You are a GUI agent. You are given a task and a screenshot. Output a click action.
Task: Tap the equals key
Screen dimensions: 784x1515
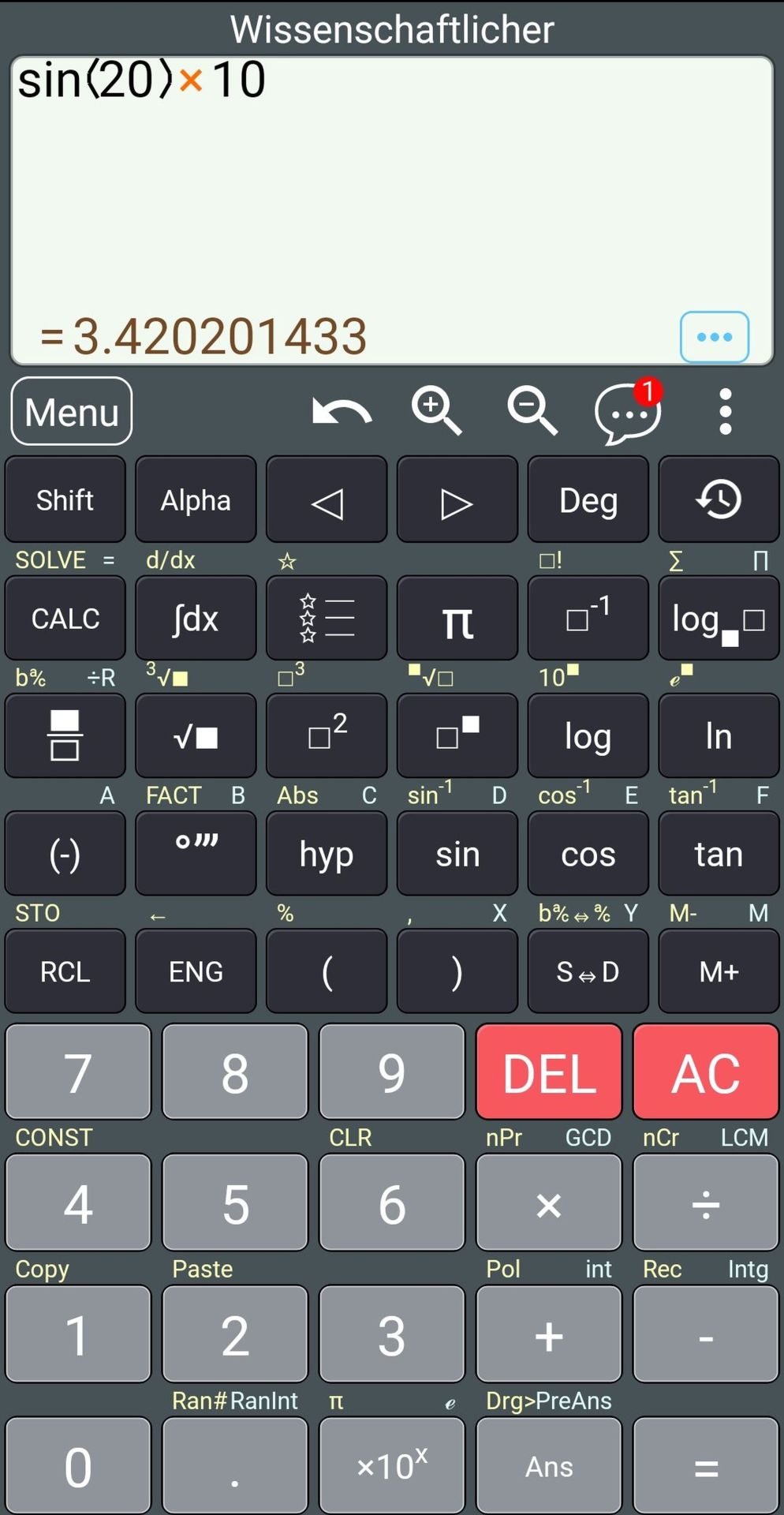point(706,1466)
